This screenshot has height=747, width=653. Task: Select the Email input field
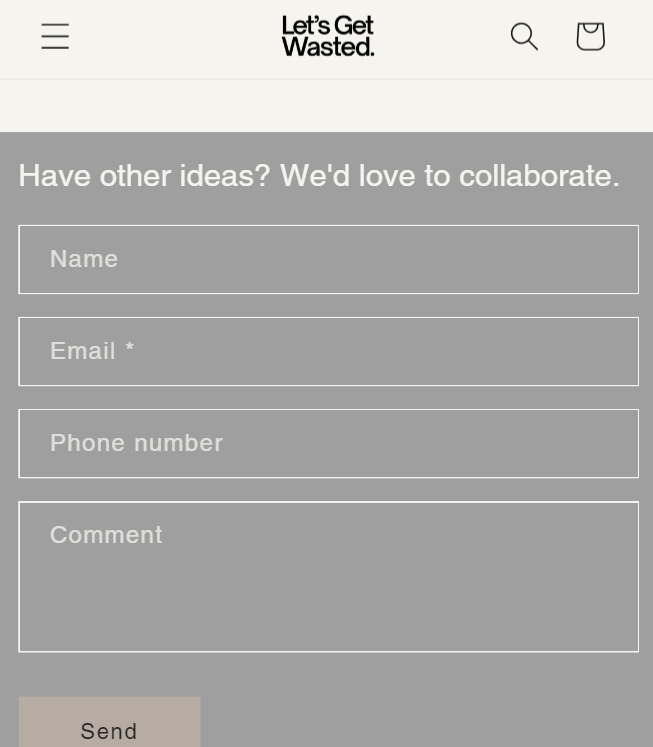[x=328, y=351]
